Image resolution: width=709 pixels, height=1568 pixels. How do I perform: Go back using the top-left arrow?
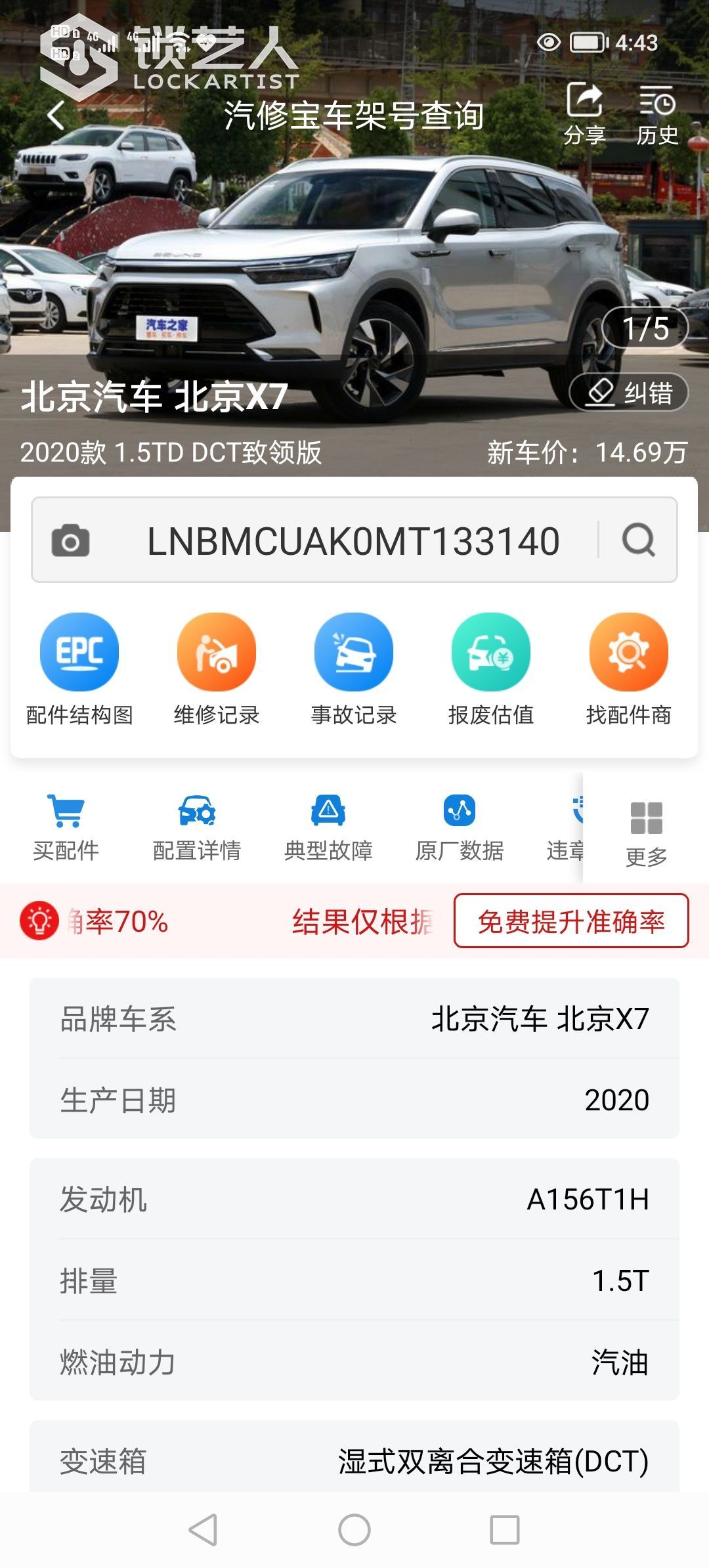[x=56, y=116]
